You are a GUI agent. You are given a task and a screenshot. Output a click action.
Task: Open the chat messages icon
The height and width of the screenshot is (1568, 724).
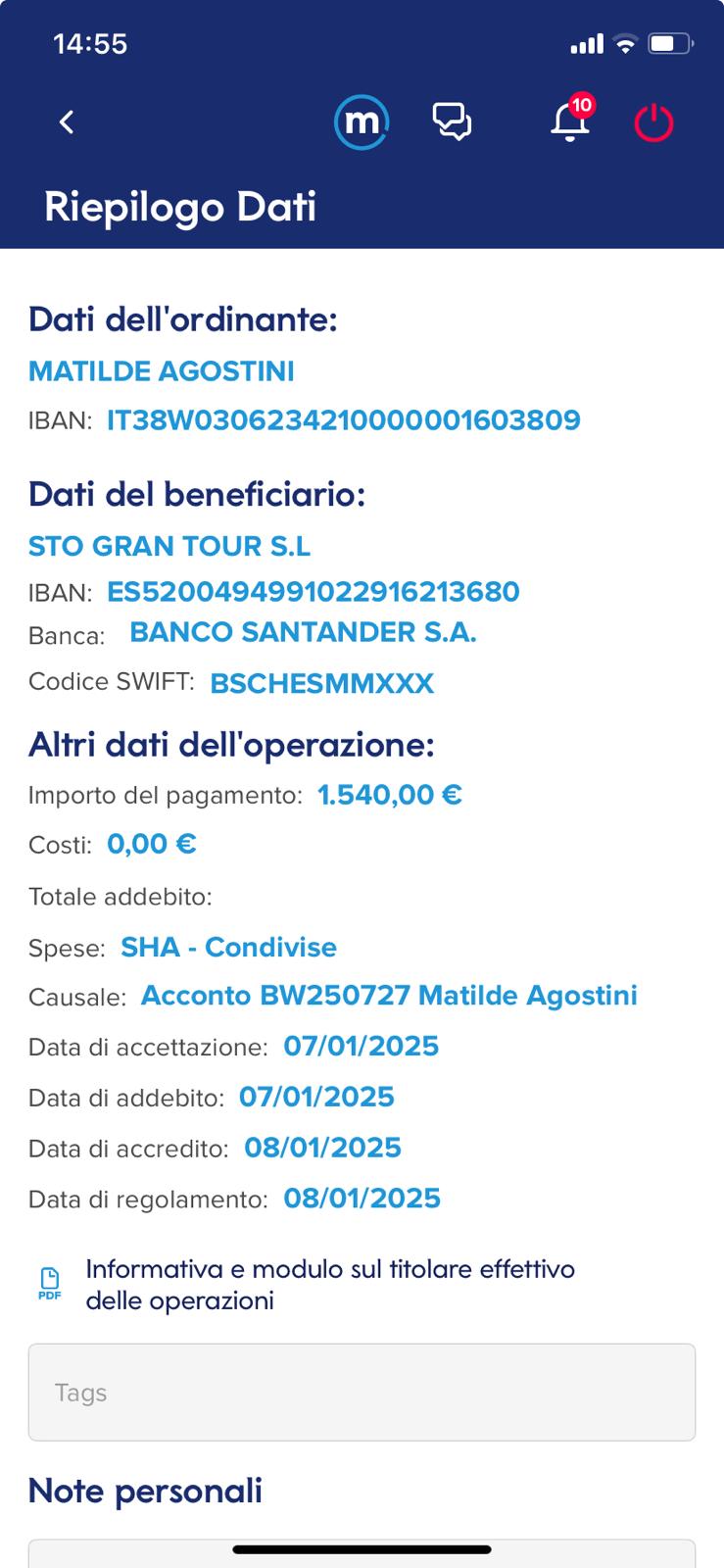coord(452,122)
